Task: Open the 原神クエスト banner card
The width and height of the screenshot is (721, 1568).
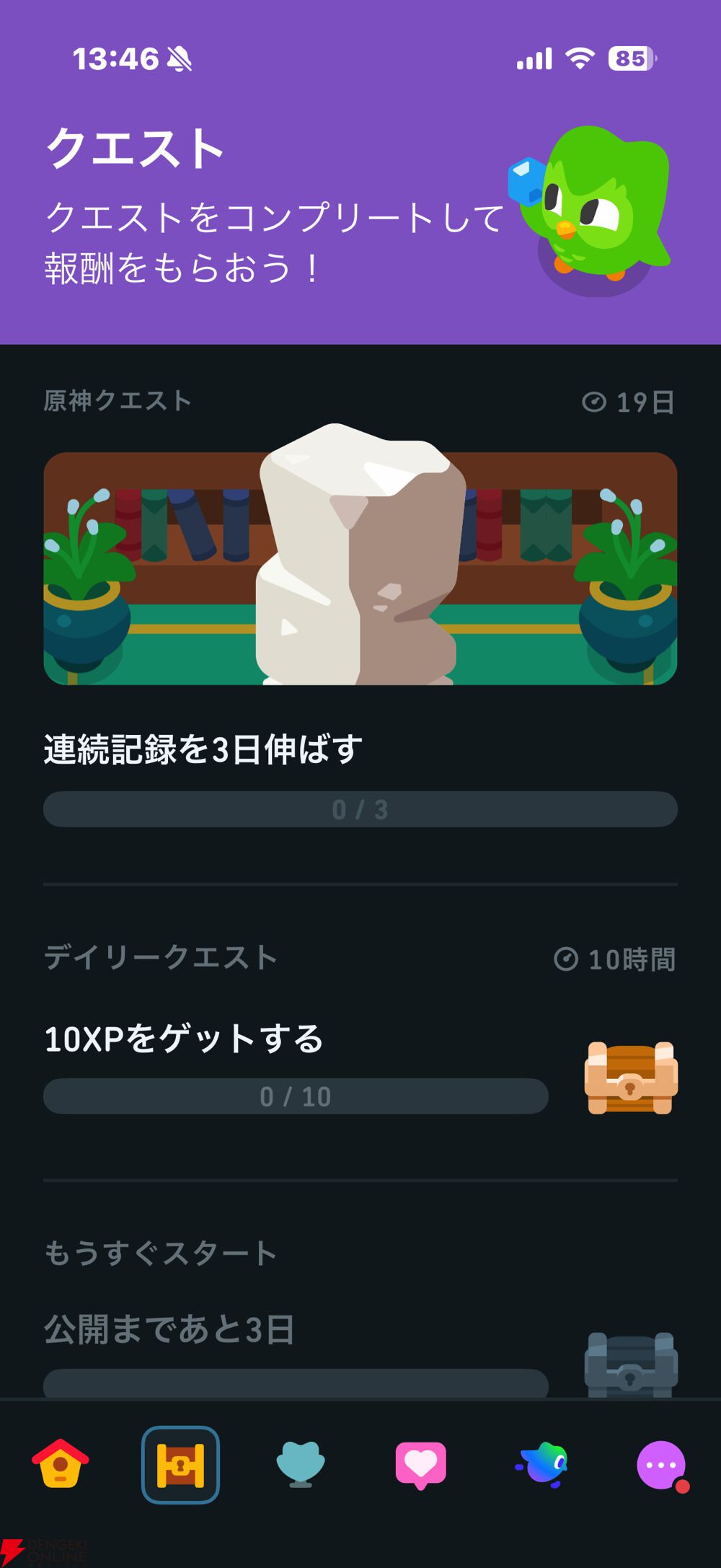Action: pos(360,568)
